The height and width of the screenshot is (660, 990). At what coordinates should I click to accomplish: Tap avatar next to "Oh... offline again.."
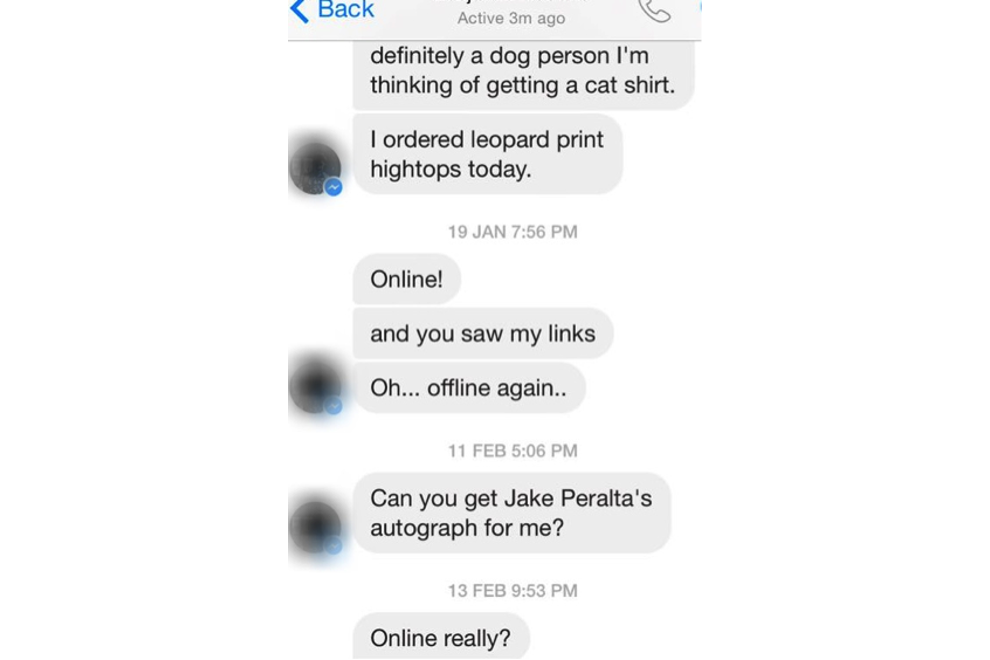pos(315,385)
